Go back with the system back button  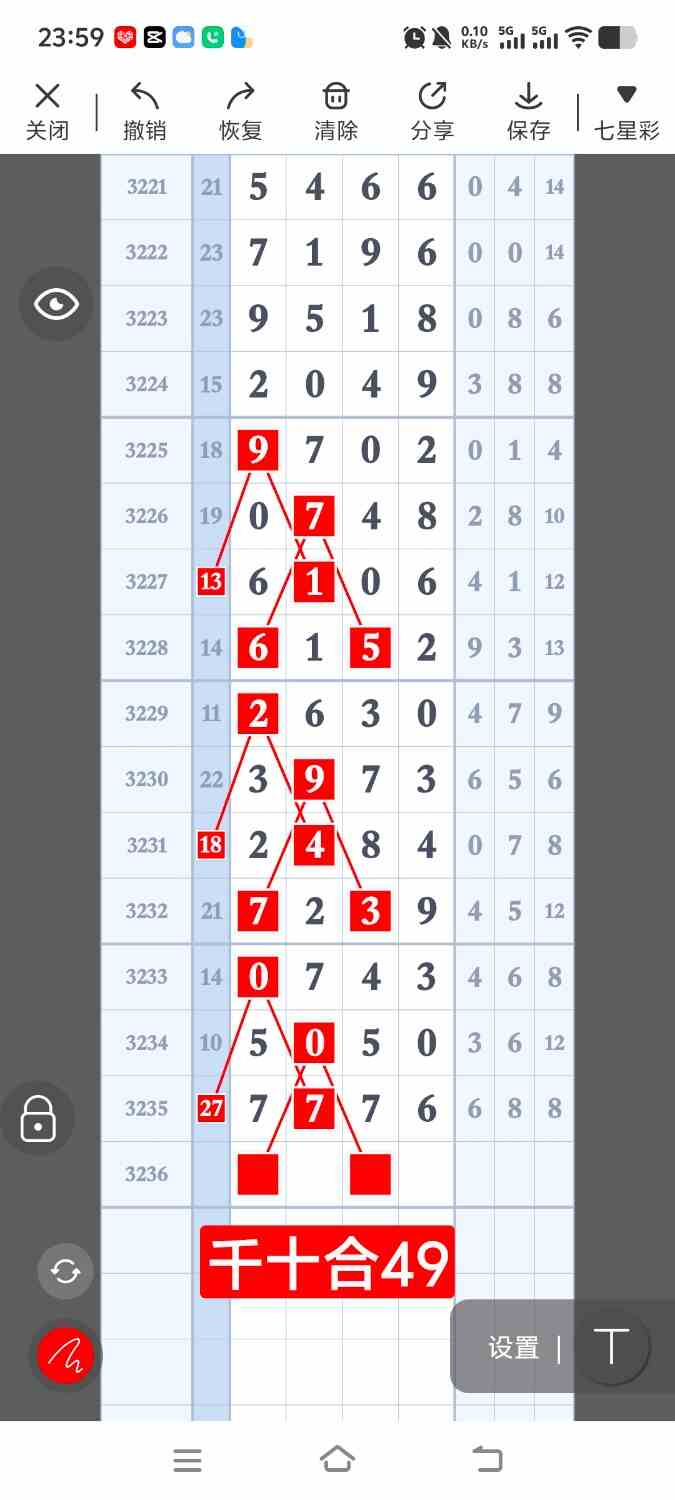click(x=487, y=1460)
